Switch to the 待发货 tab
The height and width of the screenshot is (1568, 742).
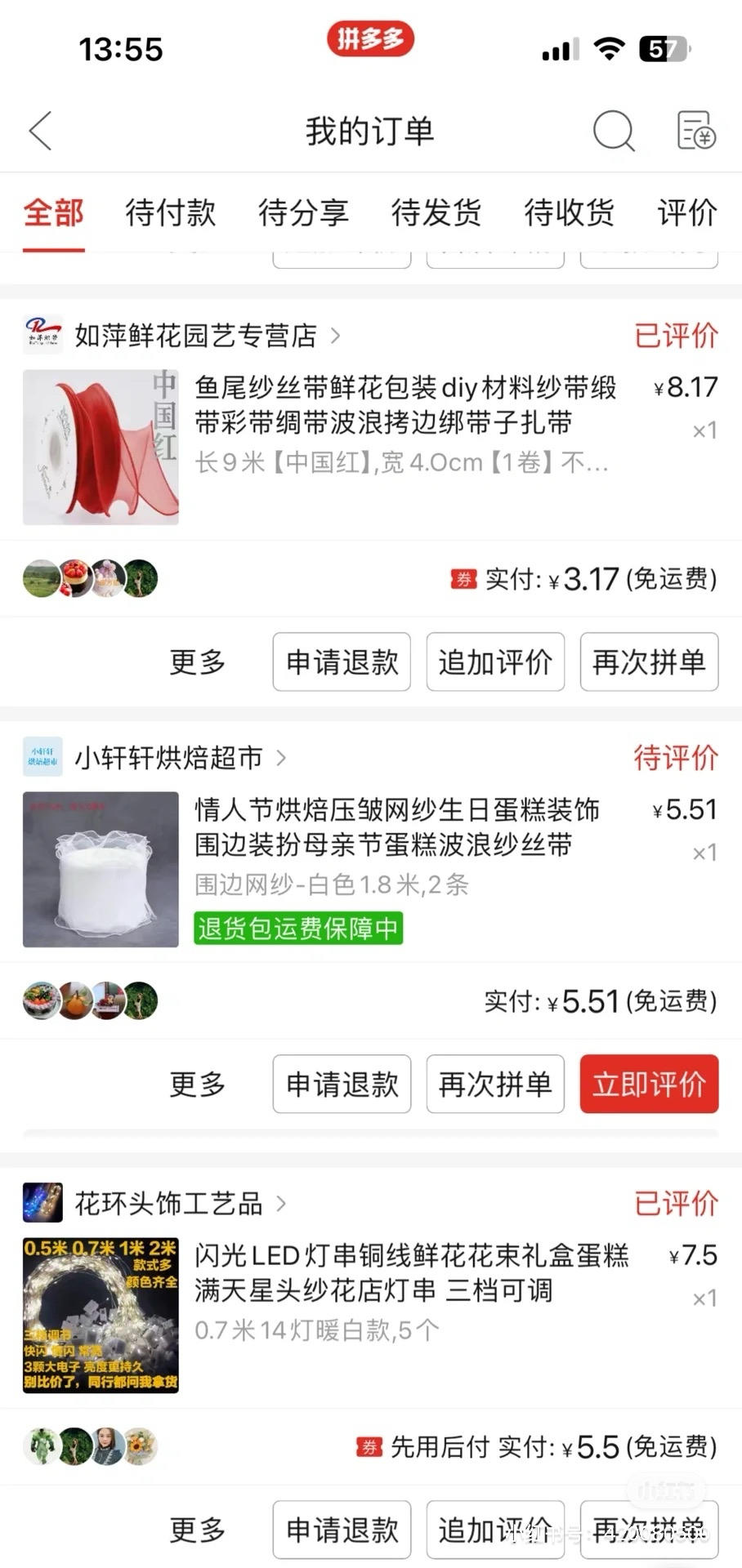tap(436, 212)
